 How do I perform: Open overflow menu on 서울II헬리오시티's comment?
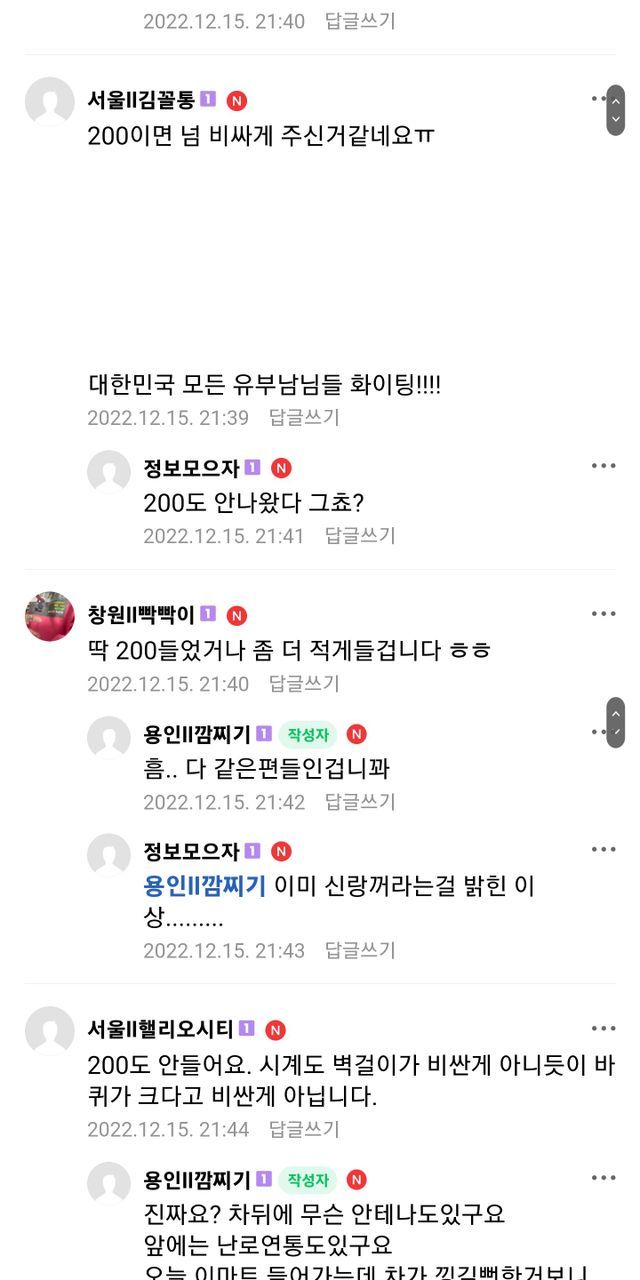(x=603, y=1029)
